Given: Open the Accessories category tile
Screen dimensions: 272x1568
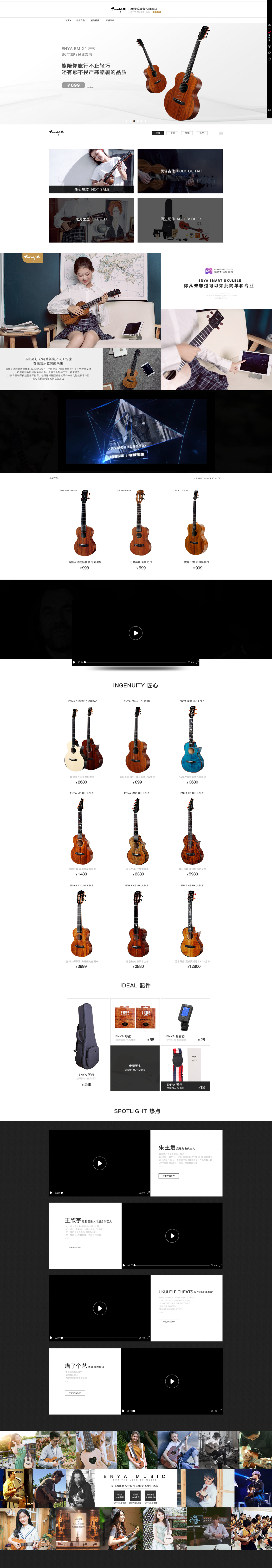Looking at the screenshot, I should pos(180,220).
